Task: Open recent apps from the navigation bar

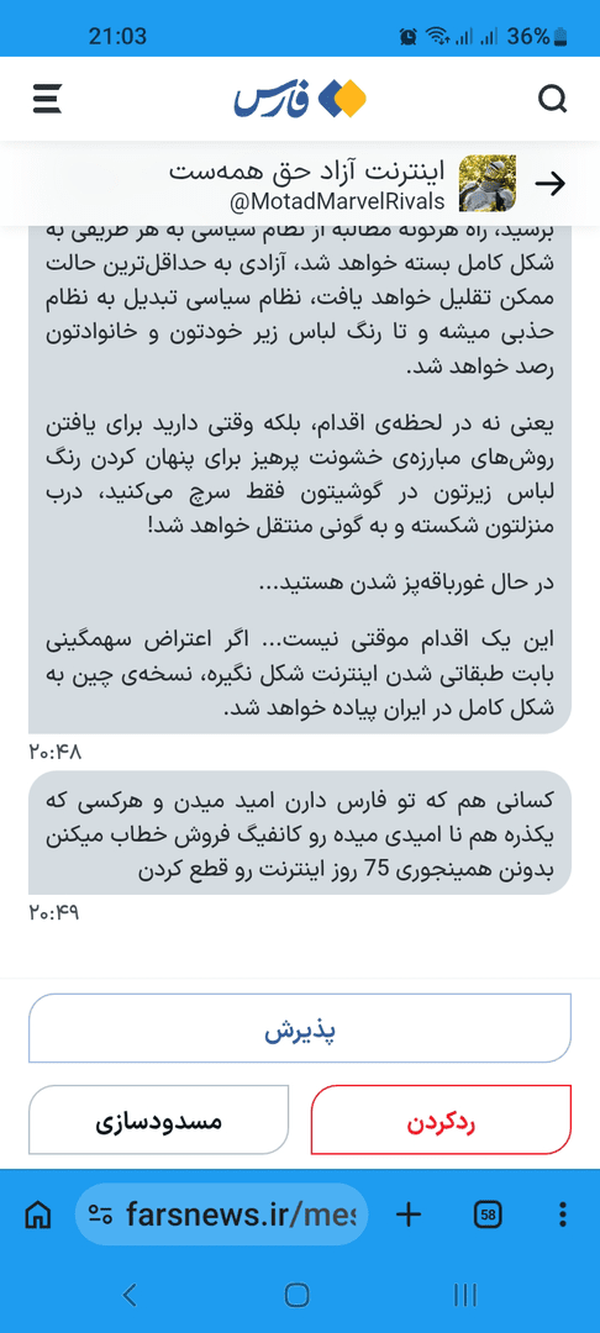Action: tap(465, 1296)
